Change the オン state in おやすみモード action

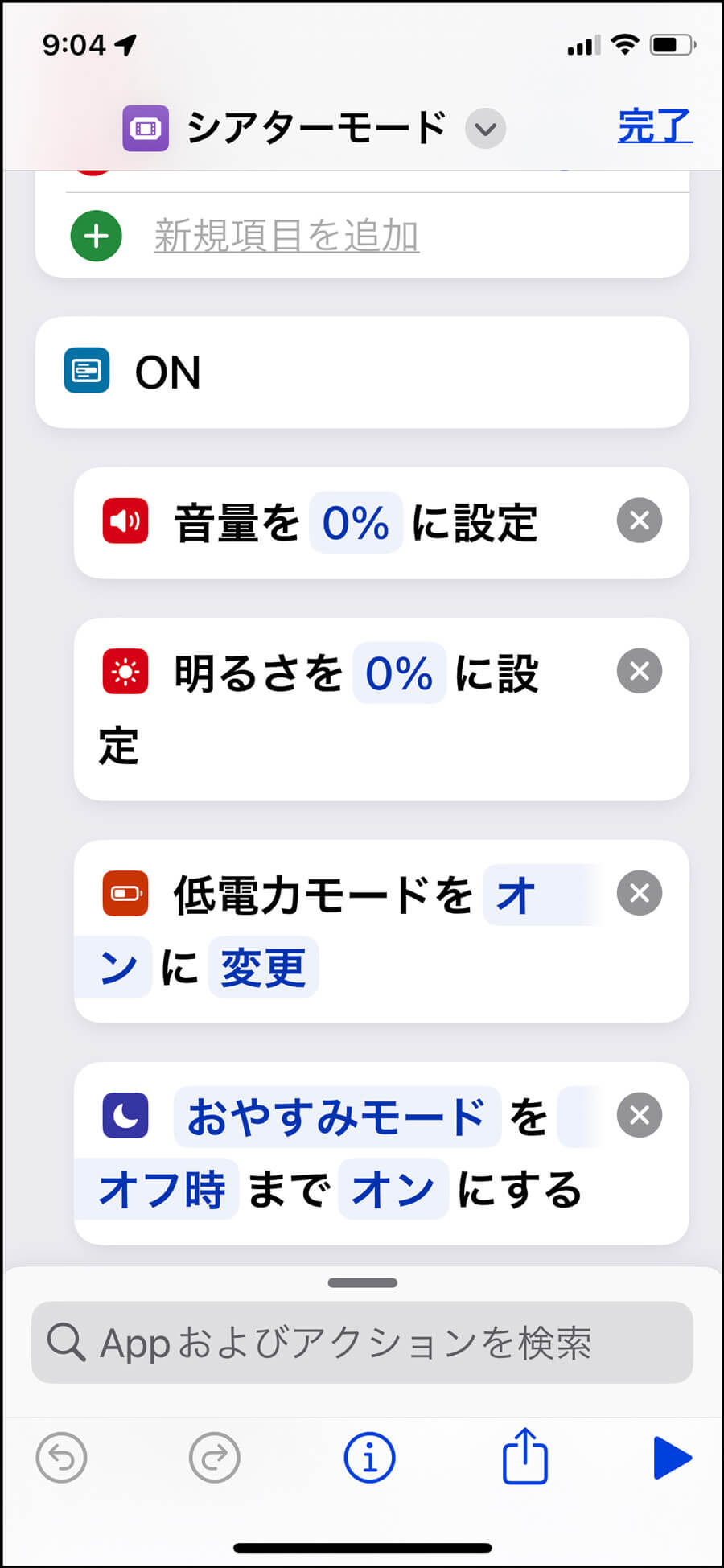pos(393,1190)
